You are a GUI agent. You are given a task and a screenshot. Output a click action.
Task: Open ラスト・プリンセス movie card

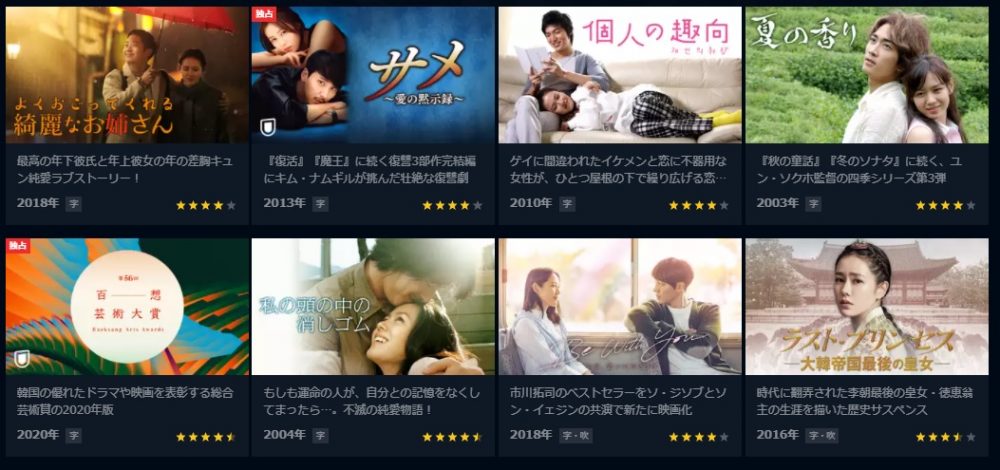867,307
